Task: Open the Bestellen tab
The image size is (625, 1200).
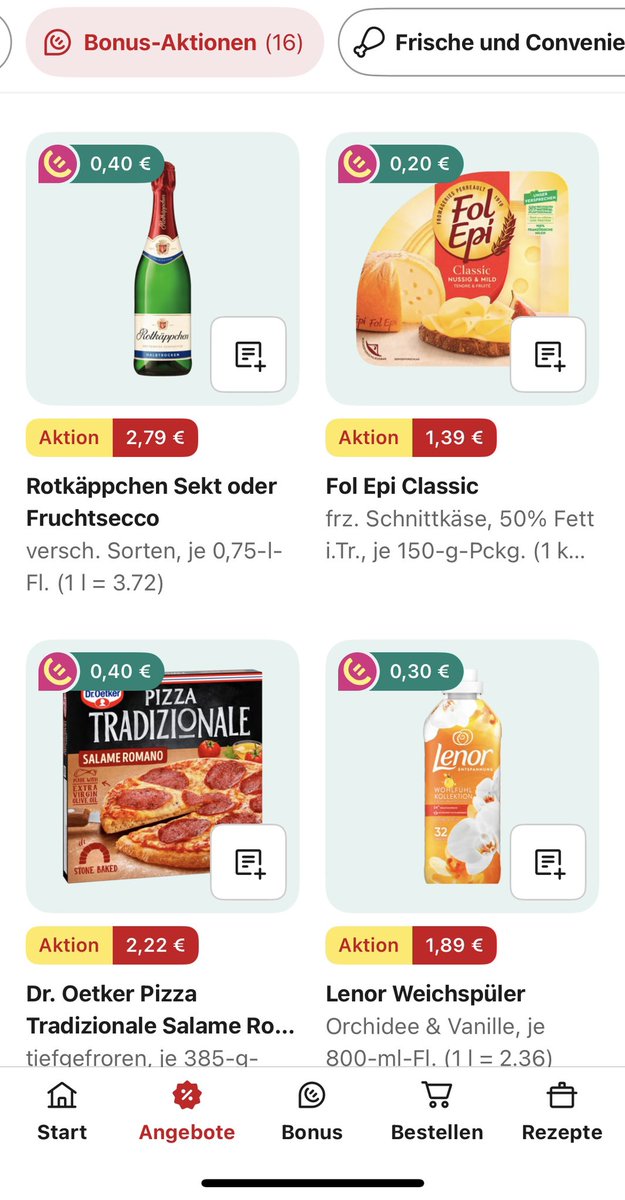Action: pos(437,1112)
